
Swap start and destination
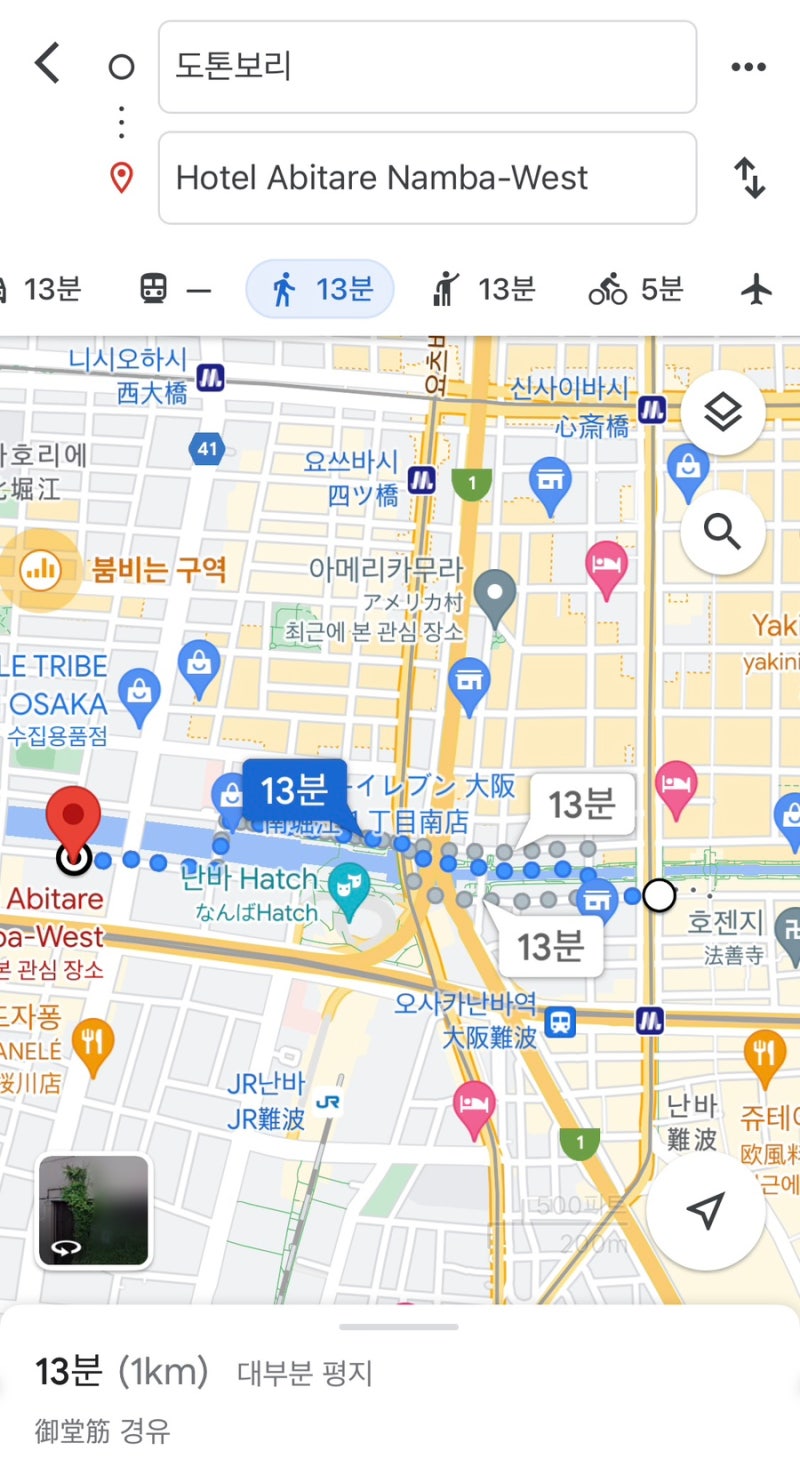coord(749,178)
